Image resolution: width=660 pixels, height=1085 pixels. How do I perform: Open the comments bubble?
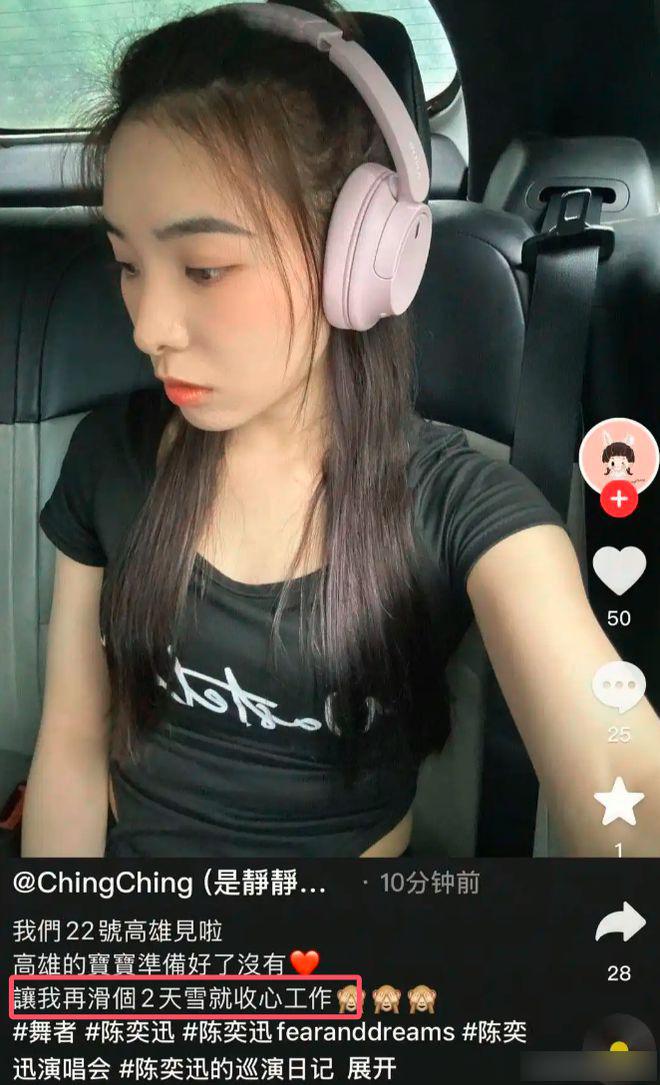pos(618,685)
